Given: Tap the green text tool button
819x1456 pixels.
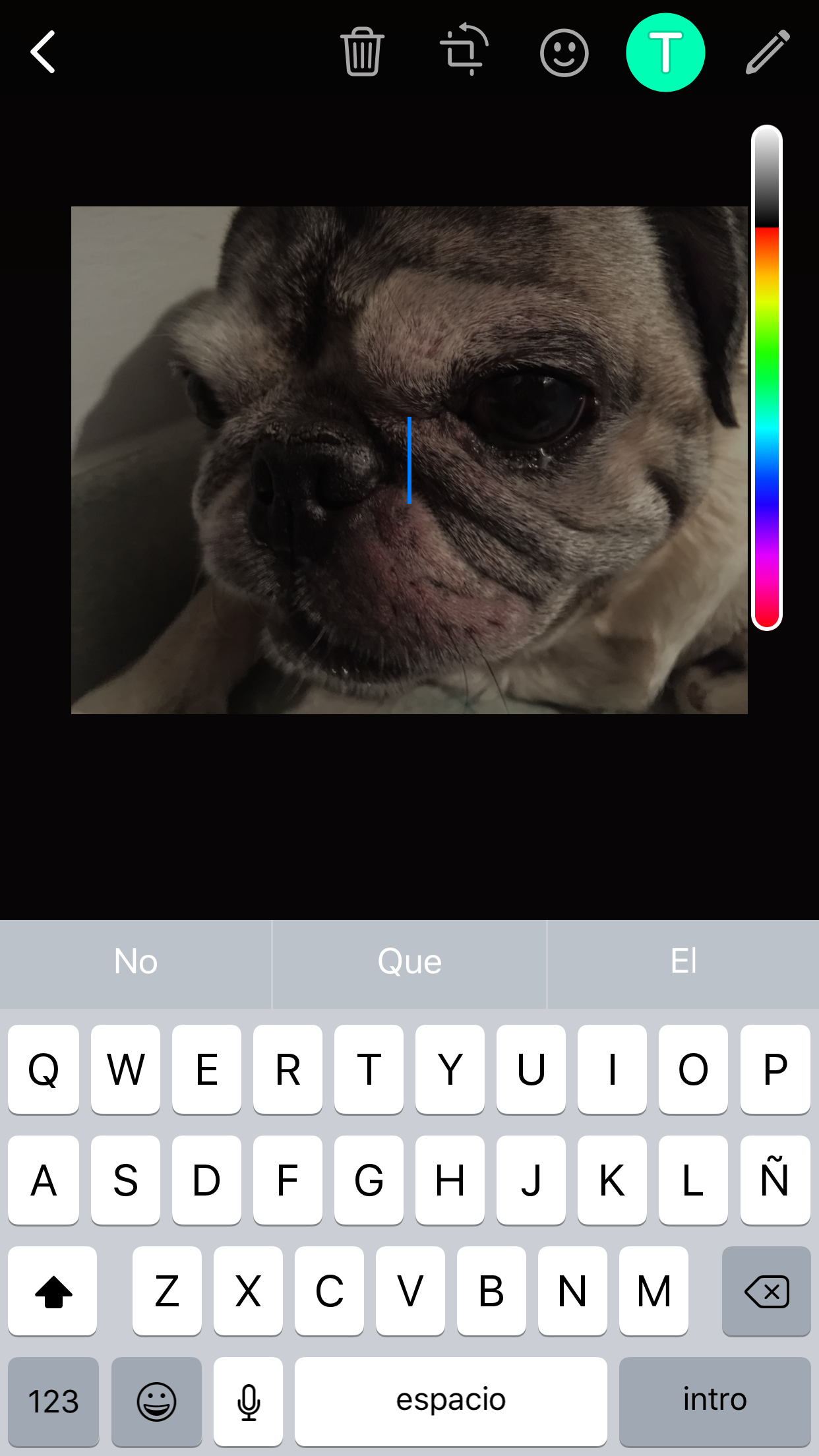Looking at the screenshot, I should tap(665, 52).
